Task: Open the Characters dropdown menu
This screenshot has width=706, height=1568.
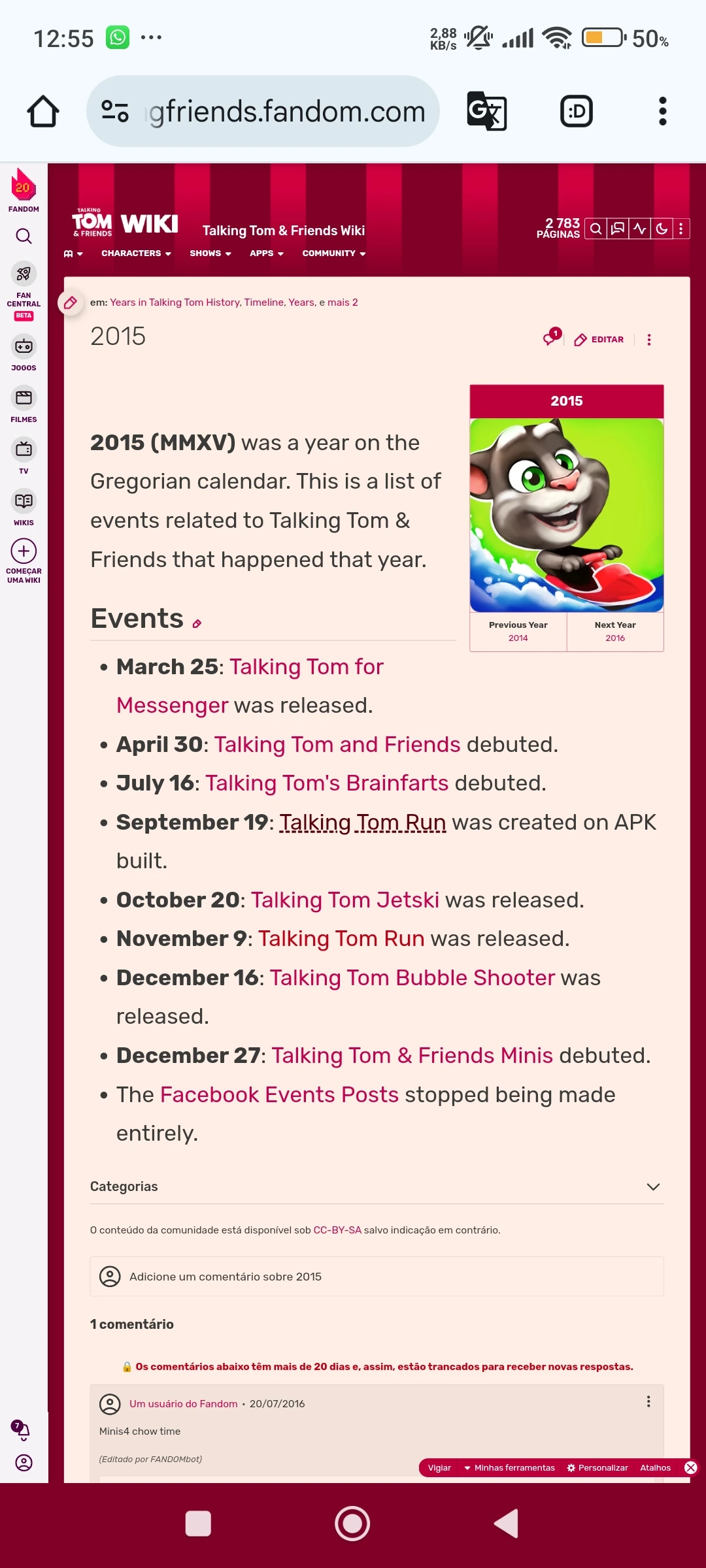Action: click(x=136, y=253)
